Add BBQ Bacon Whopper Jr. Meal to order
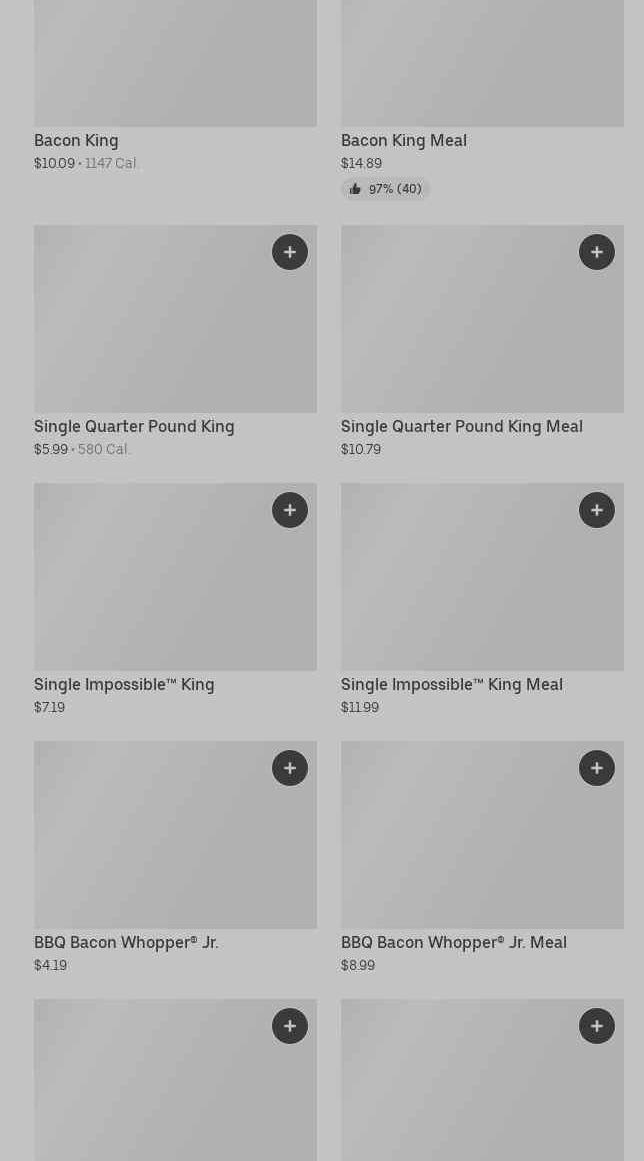 (x=597, y=768)
